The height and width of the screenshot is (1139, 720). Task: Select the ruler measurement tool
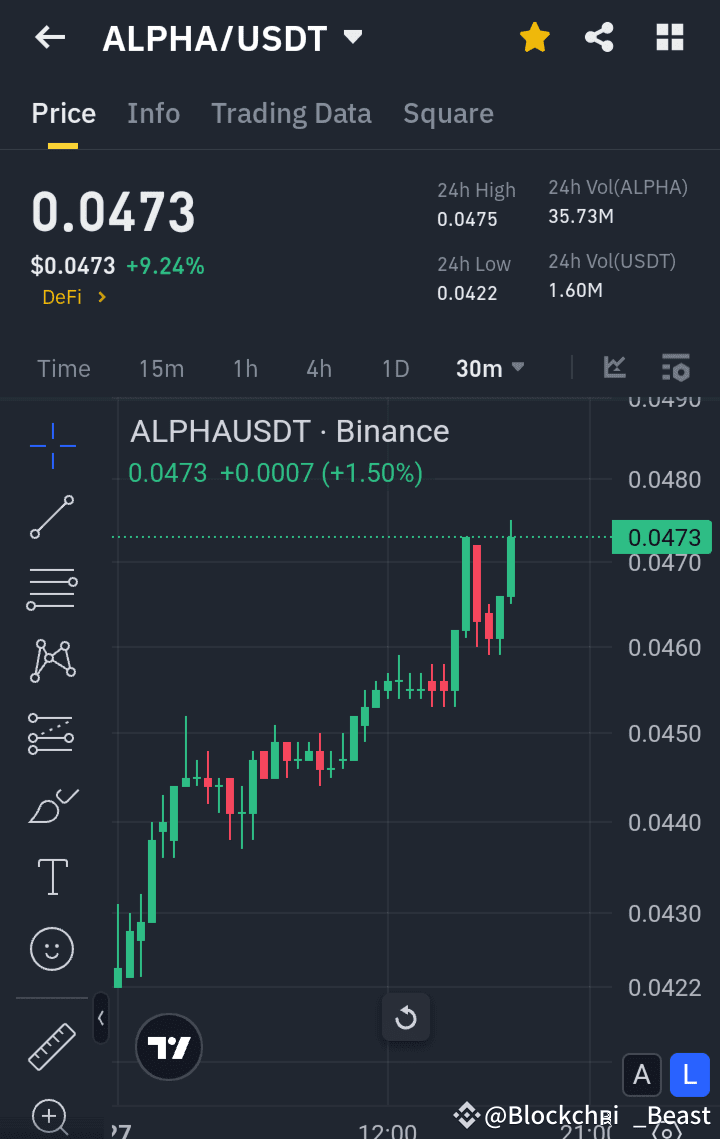coord(51,1046)
